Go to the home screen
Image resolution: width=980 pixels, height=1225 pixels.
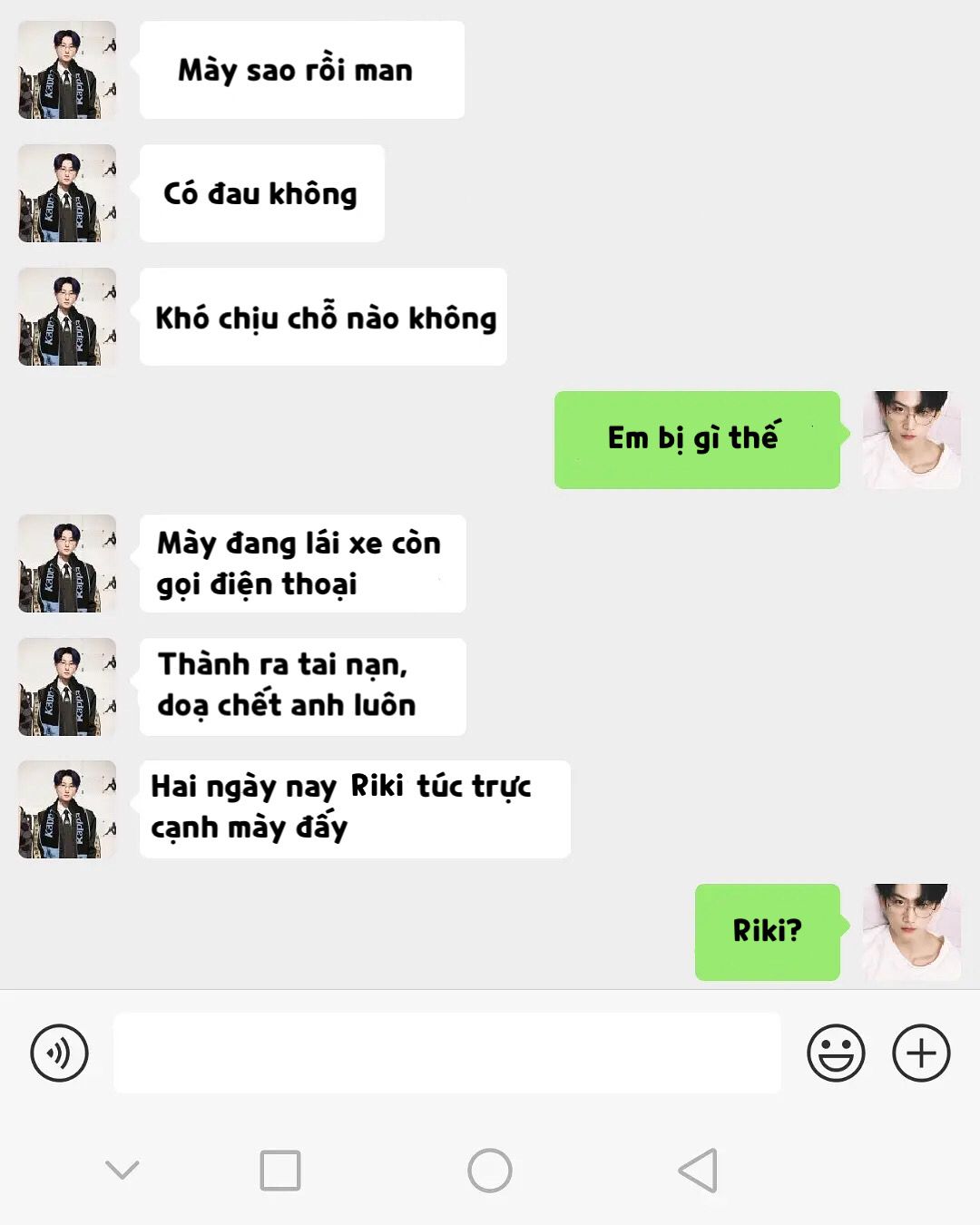click(490, 1171)
